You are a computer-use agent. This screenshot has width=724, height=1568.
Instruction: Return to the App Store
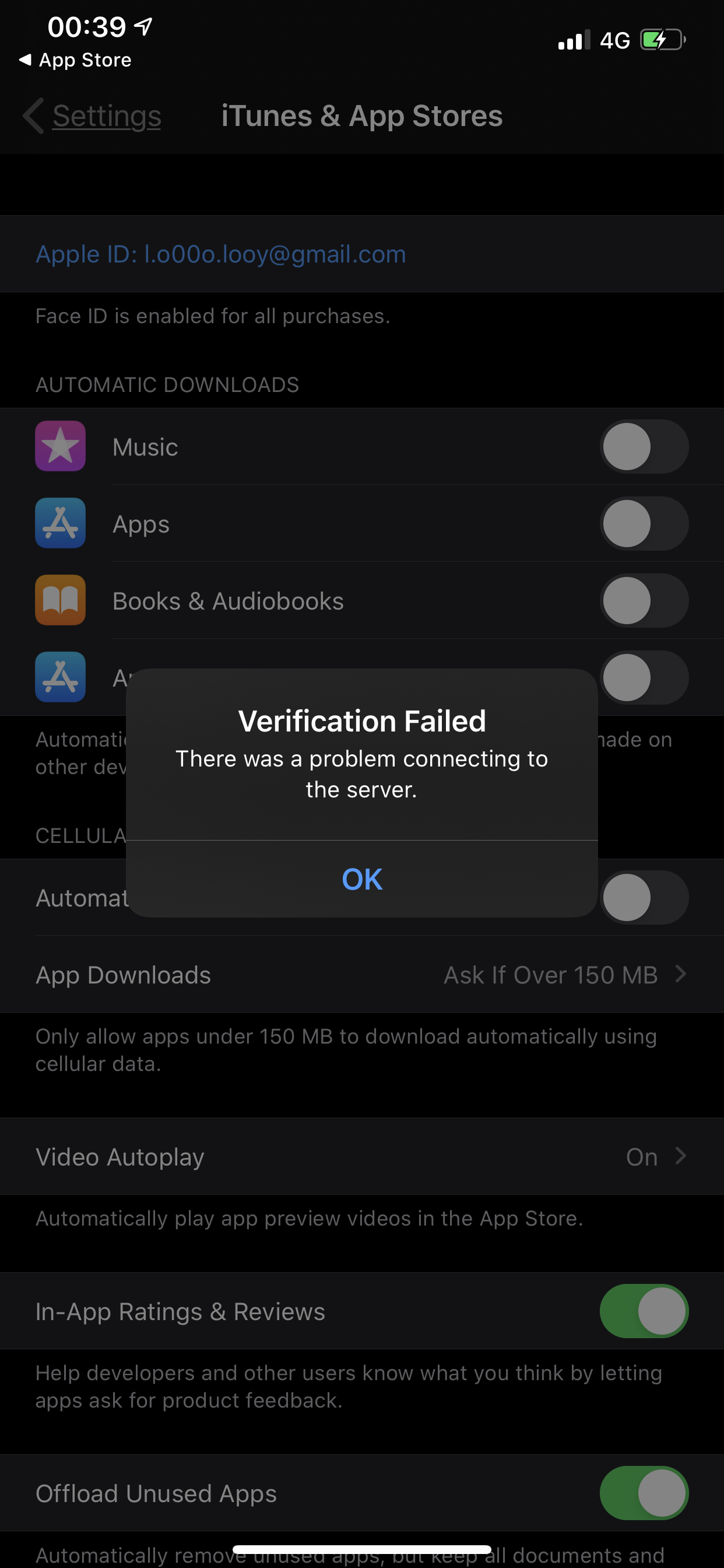coord(75,60)
